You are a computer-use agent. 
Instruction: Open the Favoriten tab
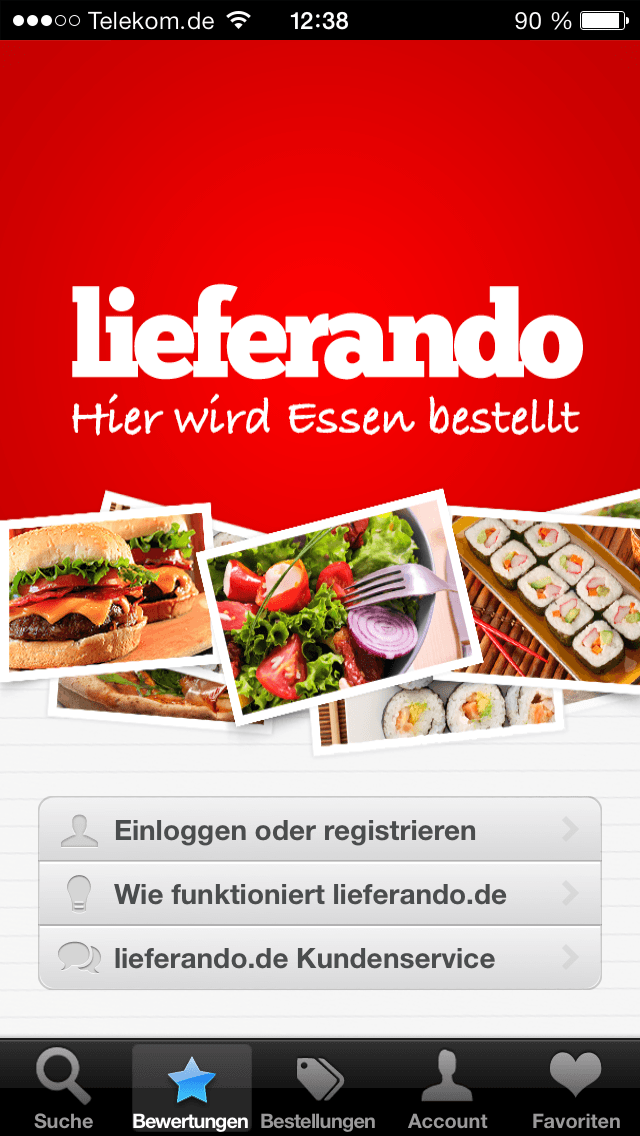point(576,1089)
